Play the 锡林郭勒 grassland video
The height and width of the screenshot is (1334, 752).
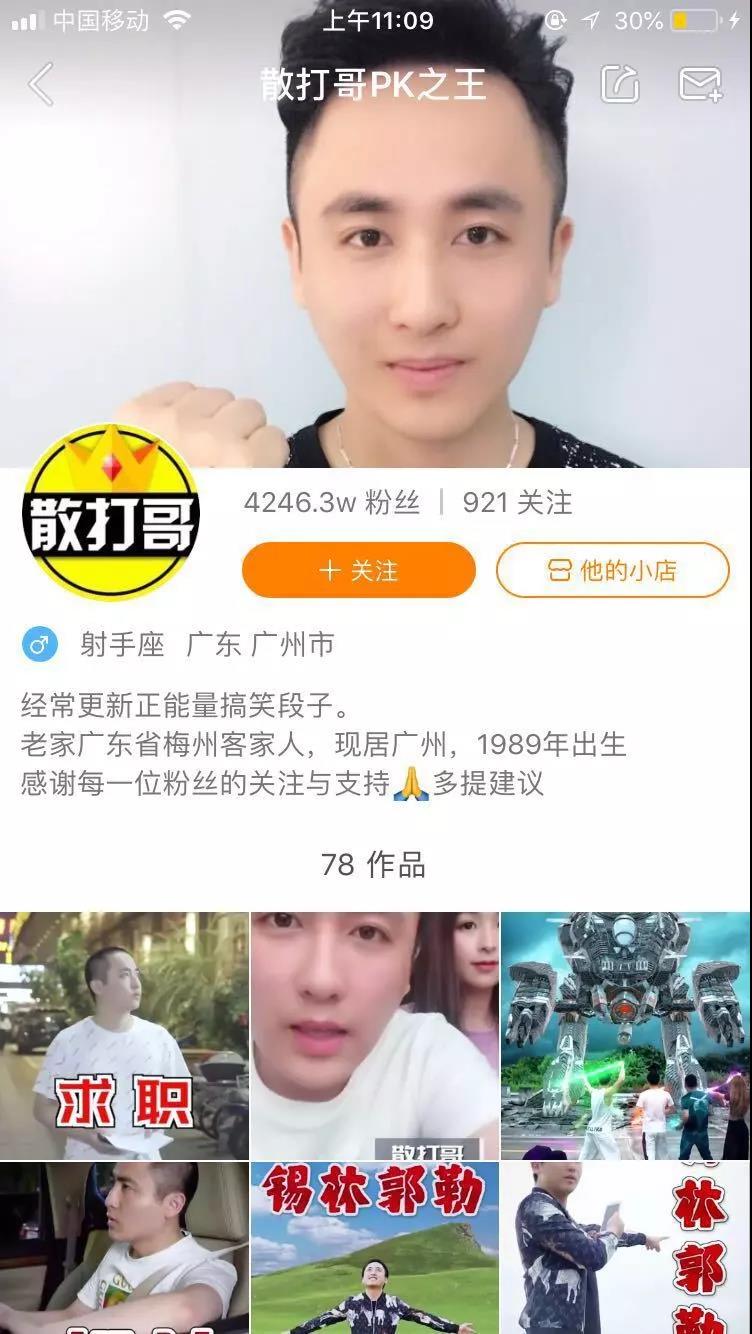click(374, 1248)
